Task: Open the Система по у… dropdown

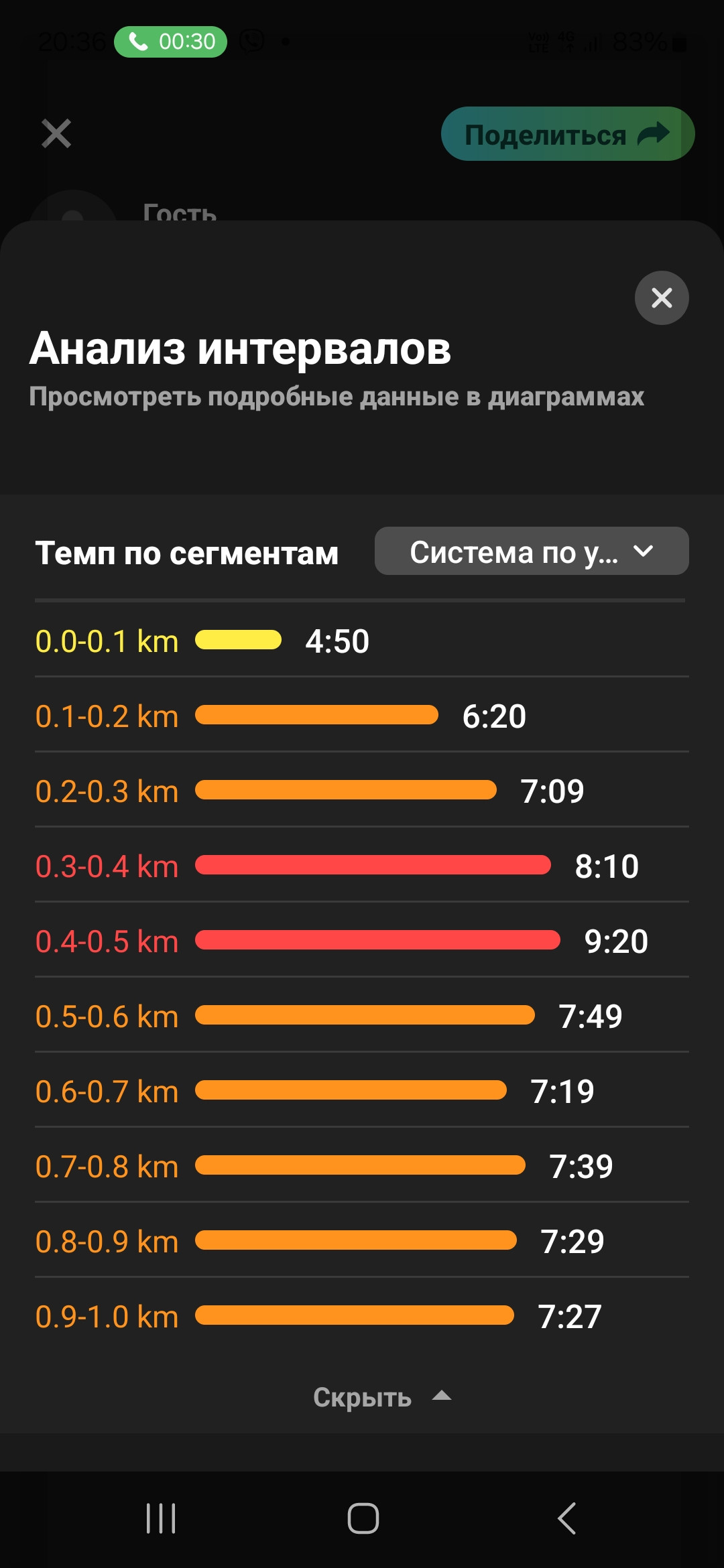Action: click(532, 551)
